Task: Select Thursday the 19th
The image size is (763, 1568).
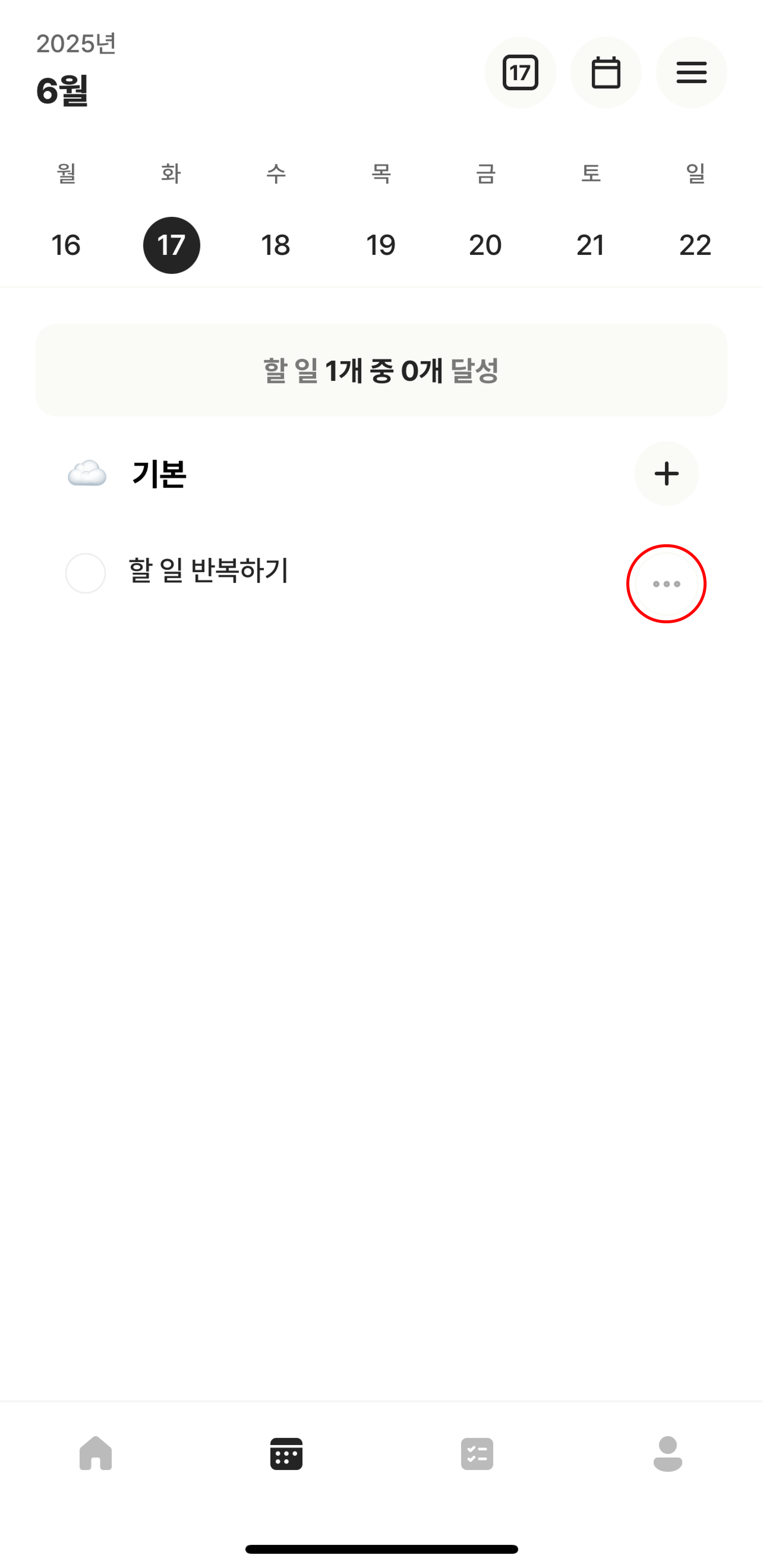Action: pos(381,245)
